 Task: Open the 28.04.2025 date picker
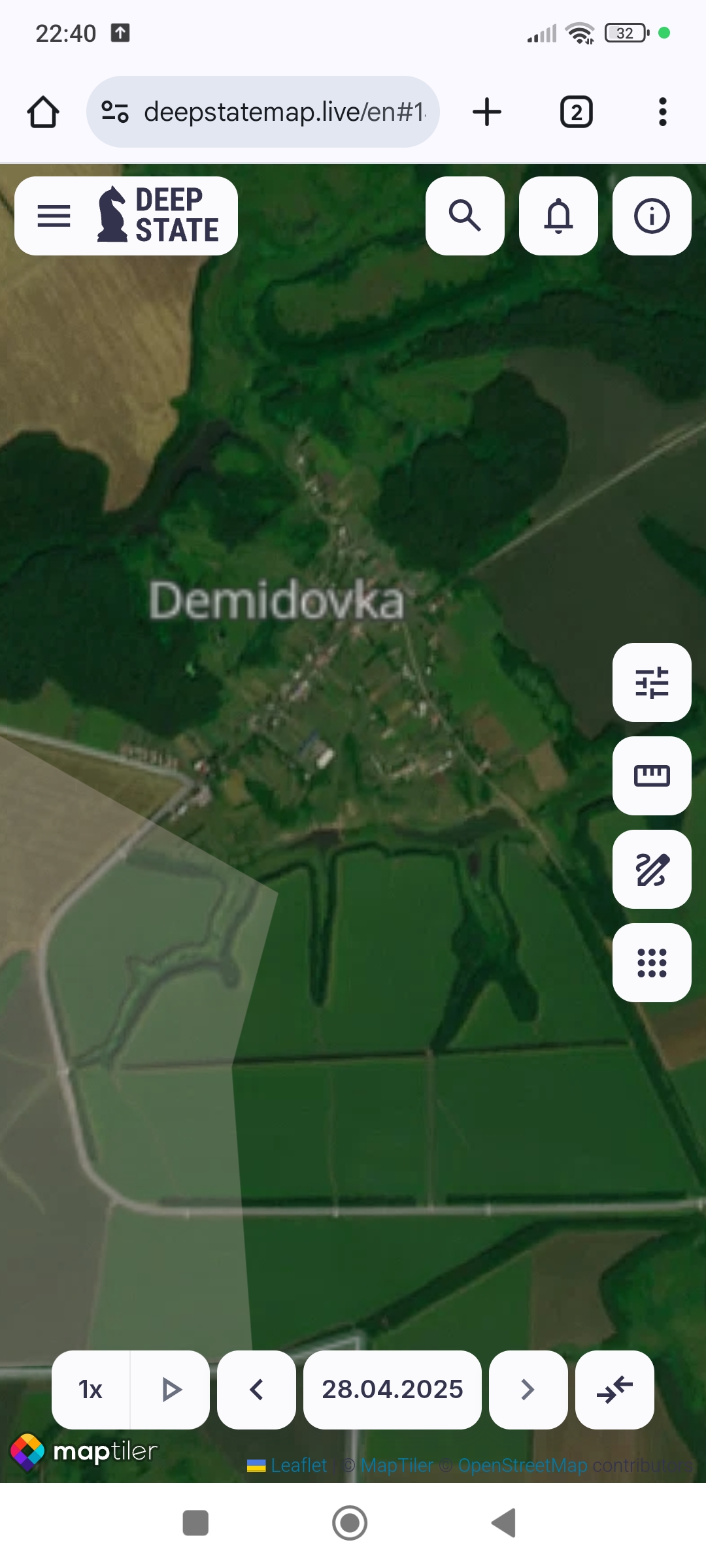tap(392, 1390)
